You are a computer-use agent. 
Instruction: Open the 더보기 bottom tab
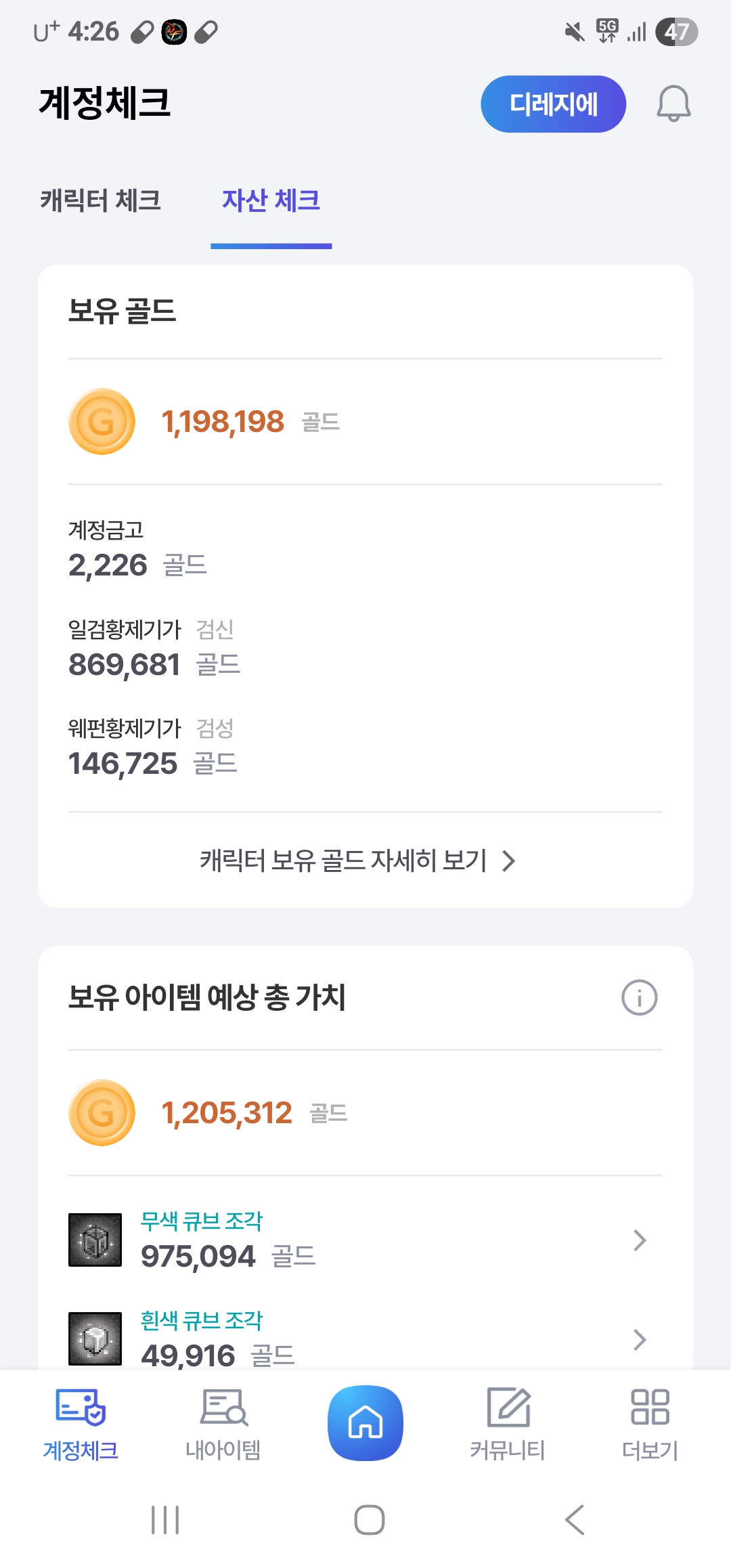pyautogui.click(x=650, y=1424)
